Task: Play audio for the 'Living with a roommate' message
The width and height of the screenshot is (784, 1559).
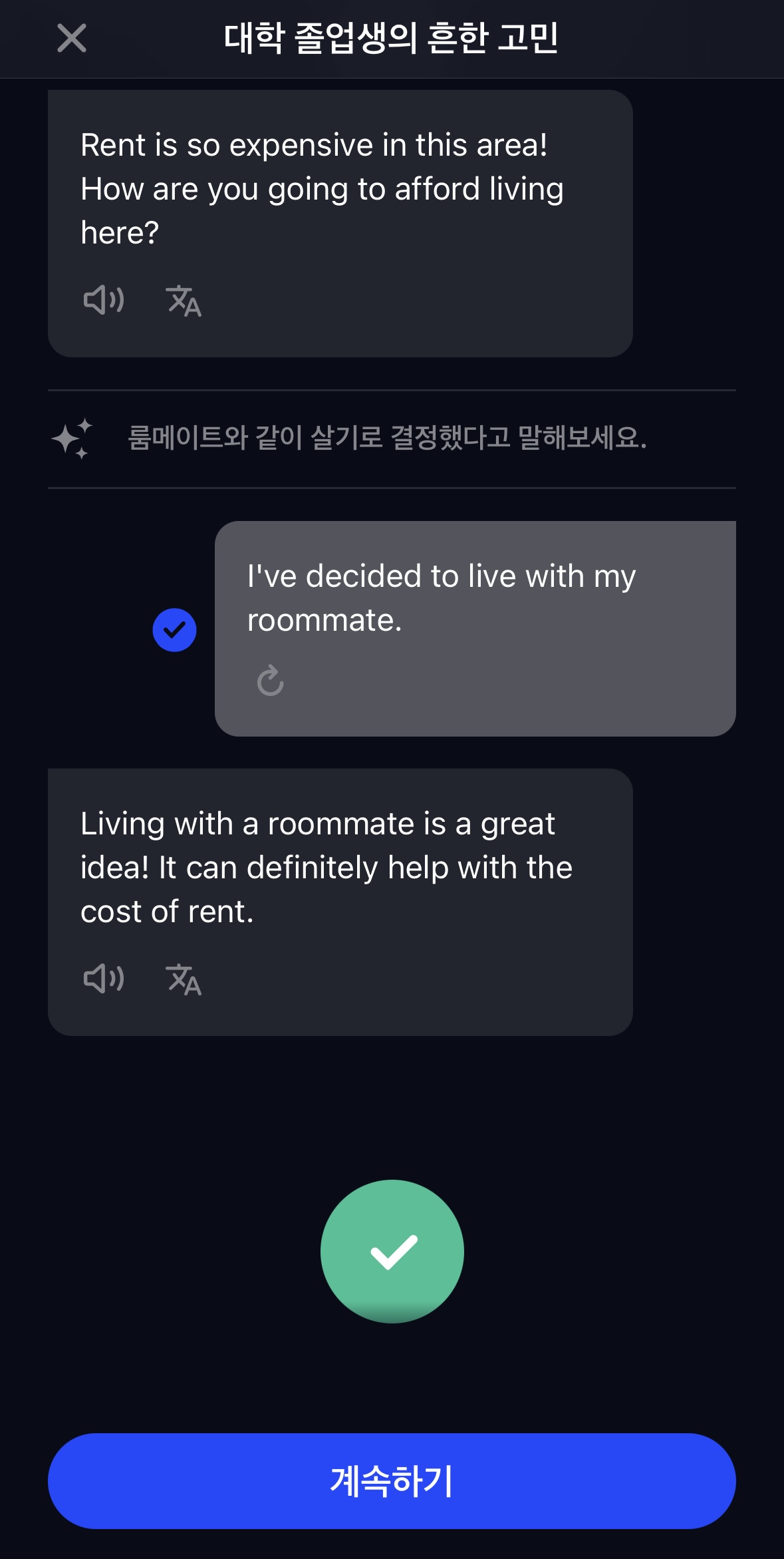Action: 104,979
